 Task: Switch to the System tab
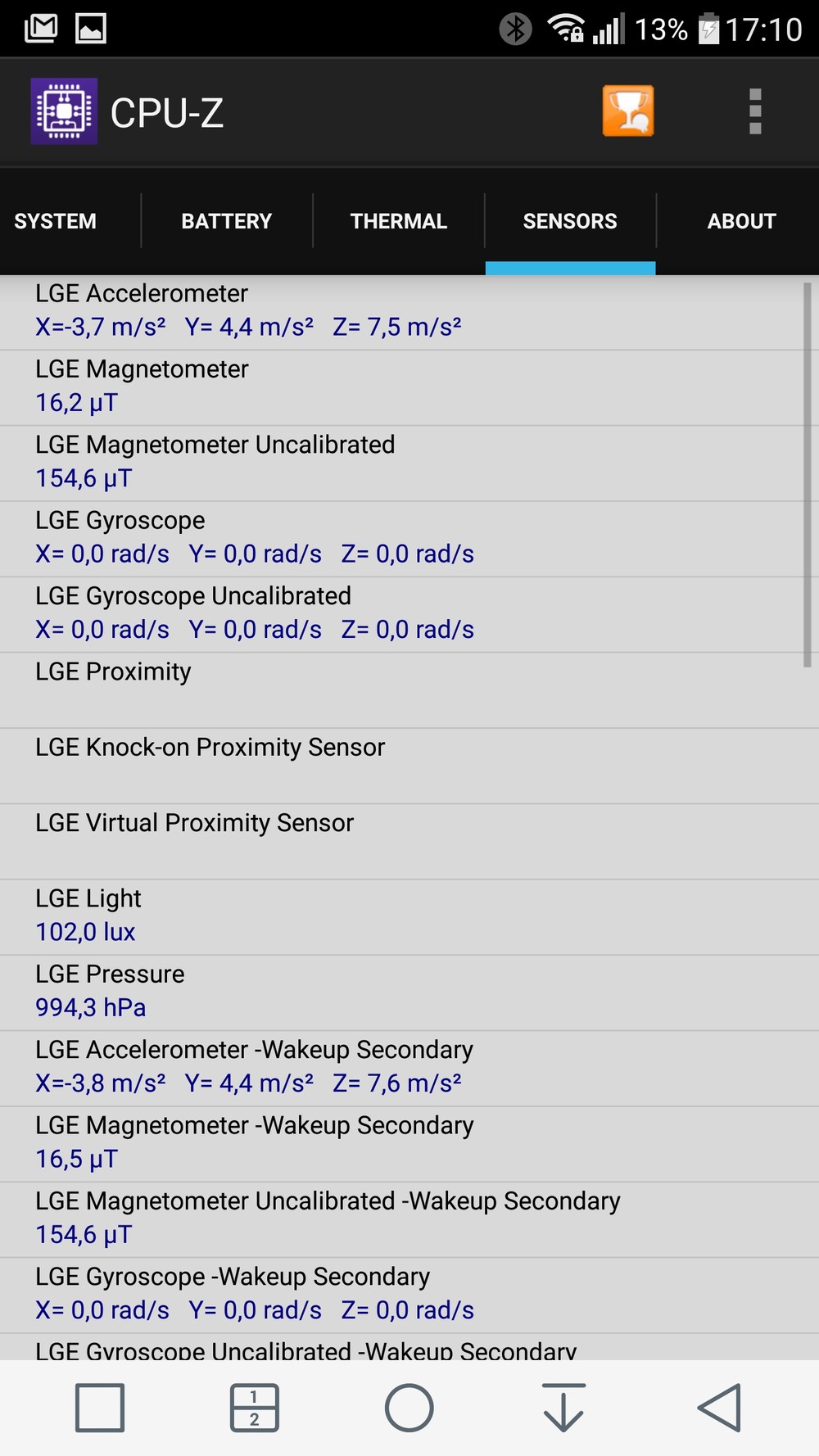(x=56, y=221)
